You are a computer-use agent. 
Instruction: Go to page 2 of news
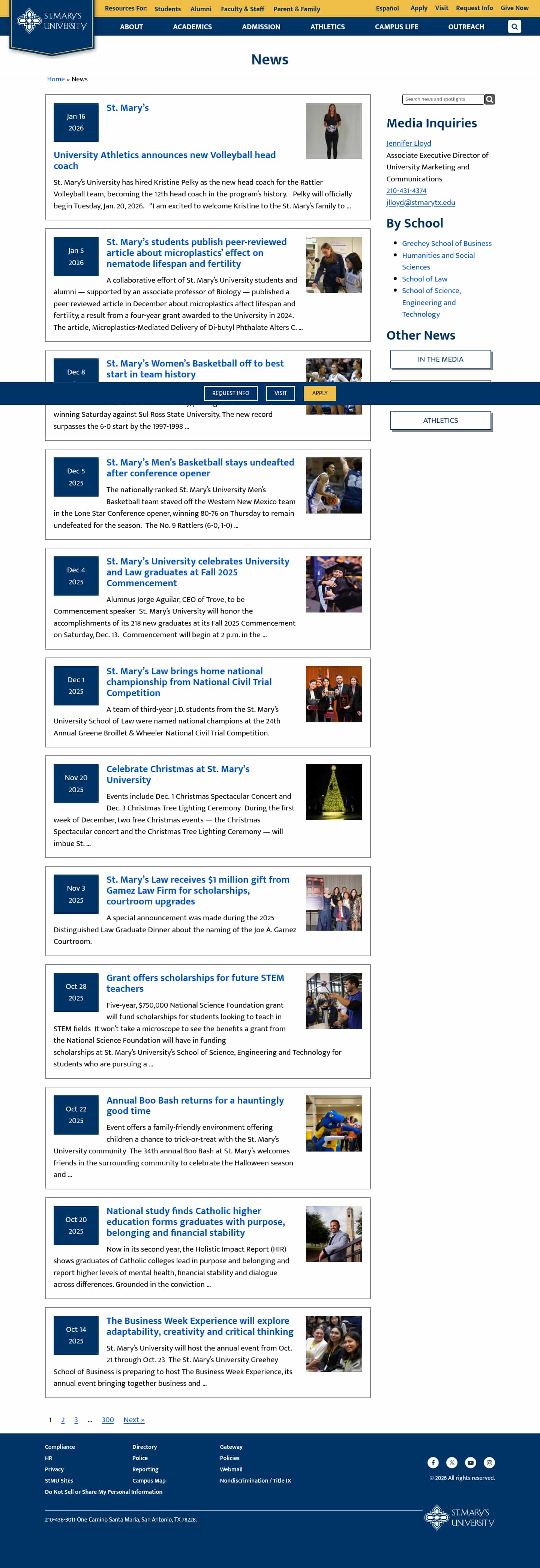63,1420
